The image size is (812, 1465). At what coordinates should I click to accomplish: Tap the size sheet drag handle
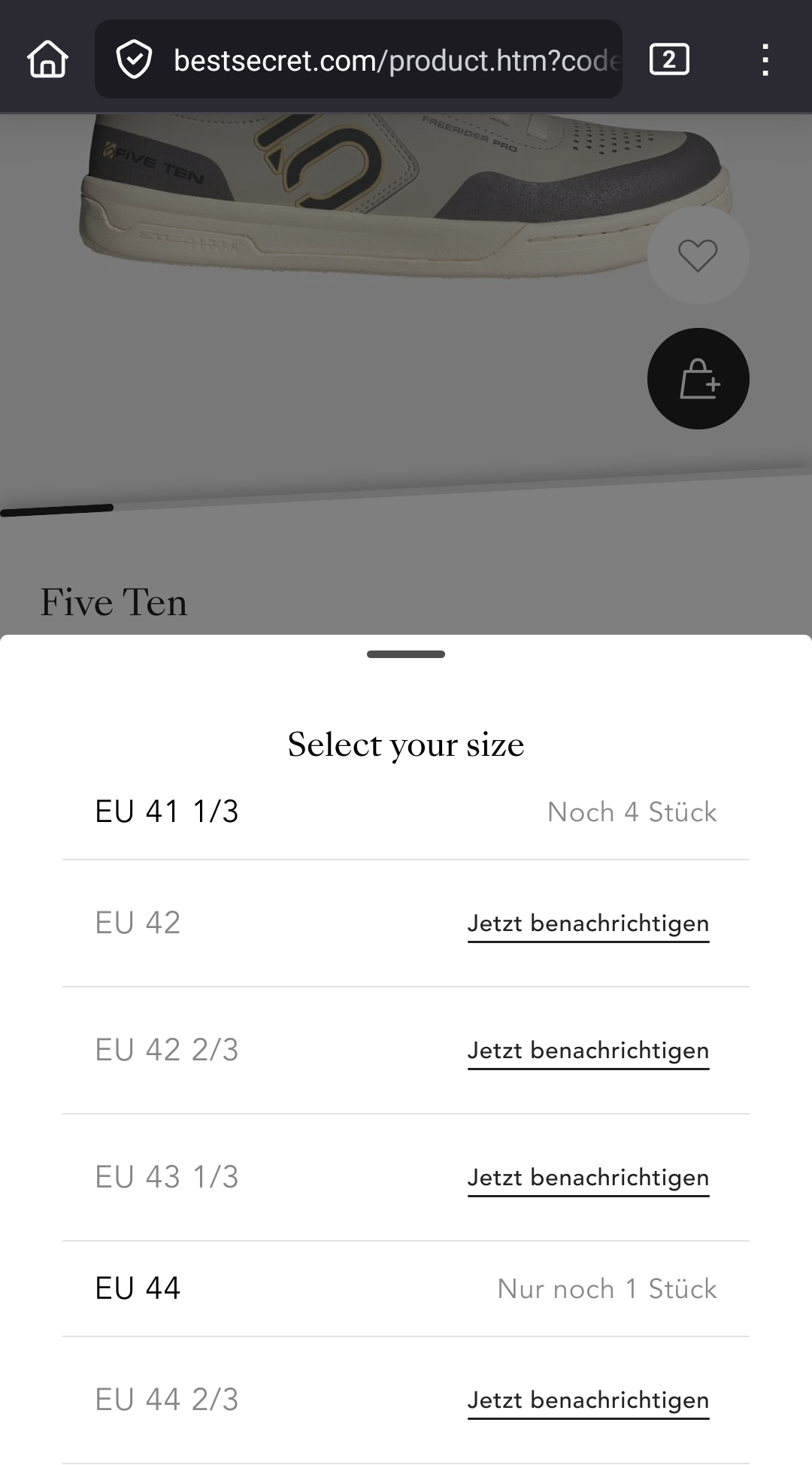point(406,654)
